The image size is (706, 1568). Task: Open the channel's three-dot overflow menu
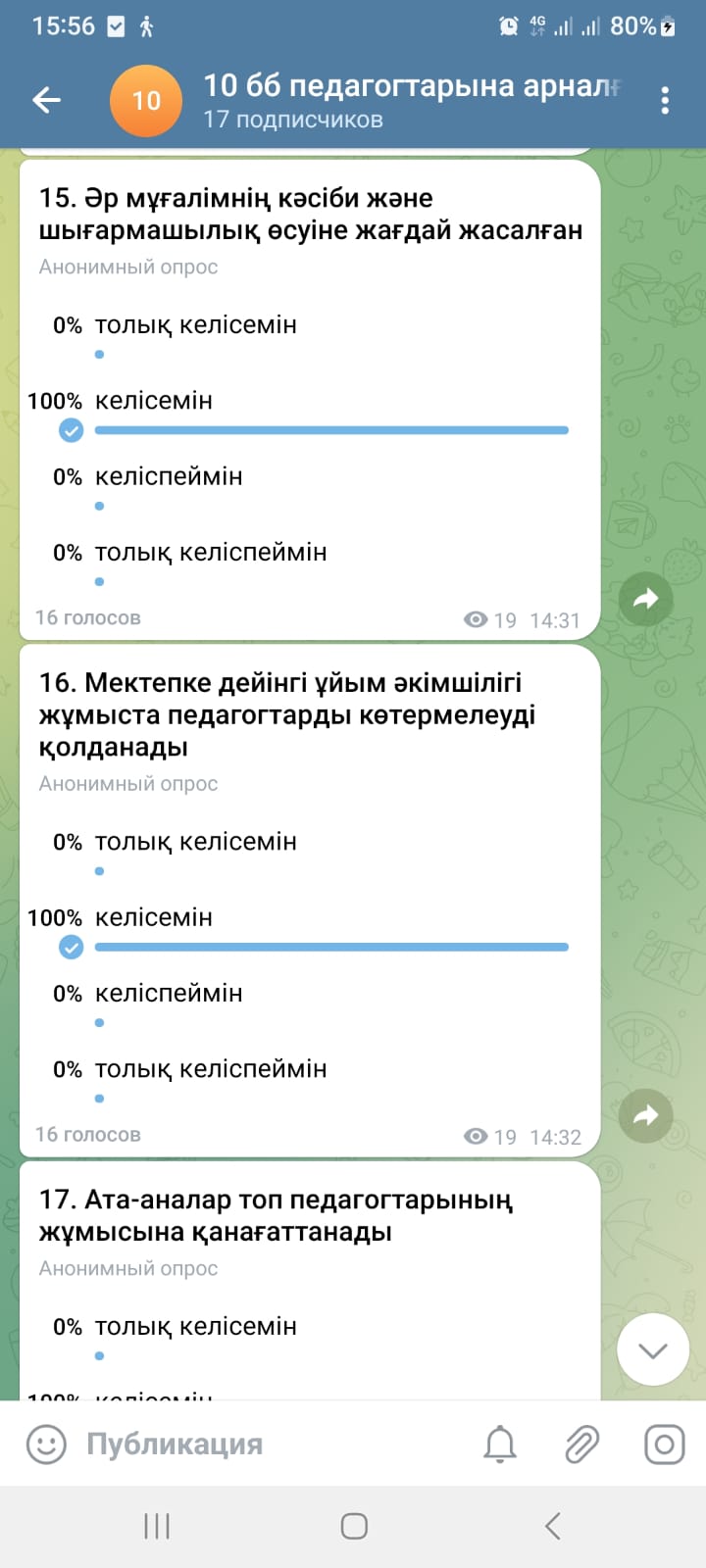pos(665,100)
